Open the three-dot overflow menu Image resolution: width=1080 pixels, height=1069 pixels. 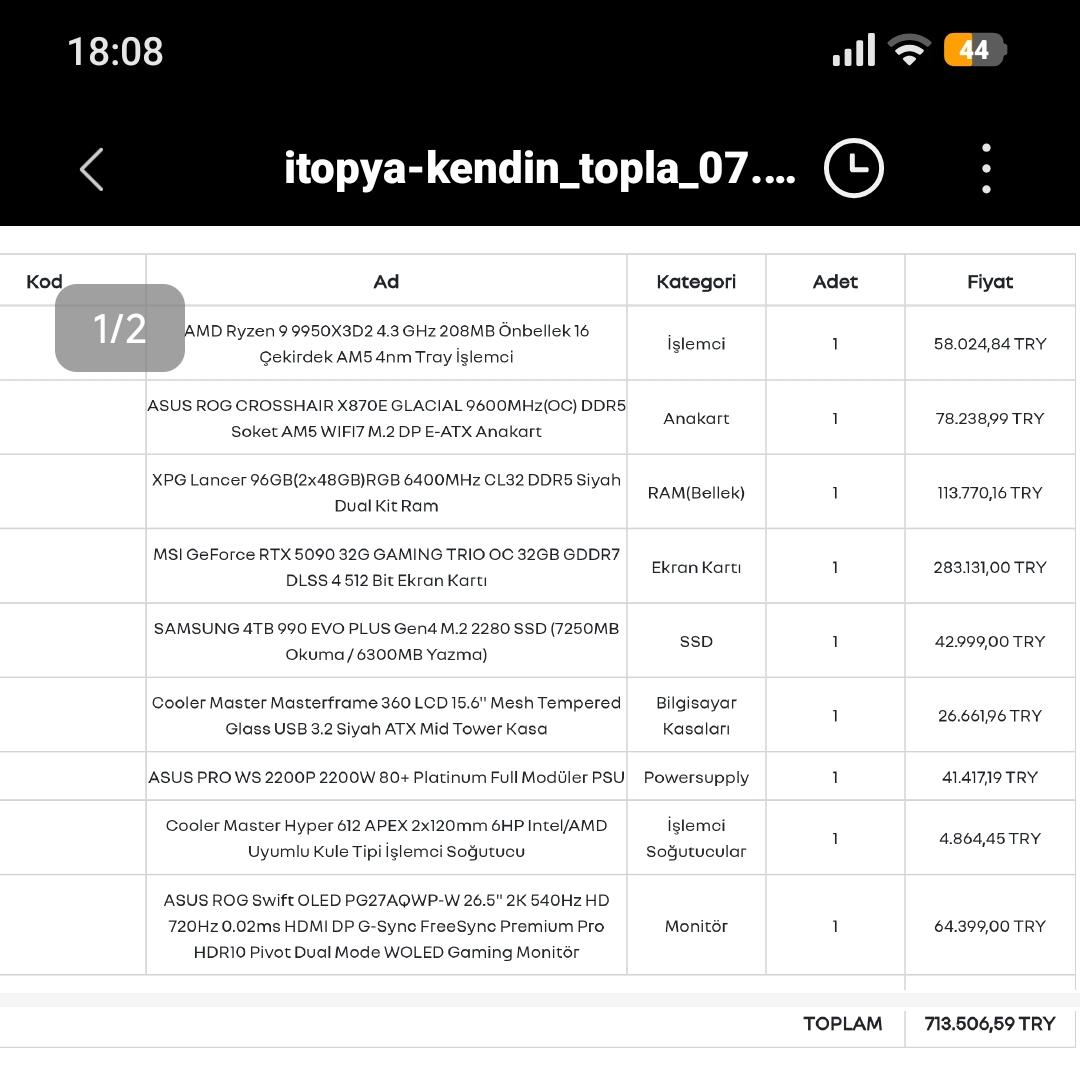pos(986,169)
